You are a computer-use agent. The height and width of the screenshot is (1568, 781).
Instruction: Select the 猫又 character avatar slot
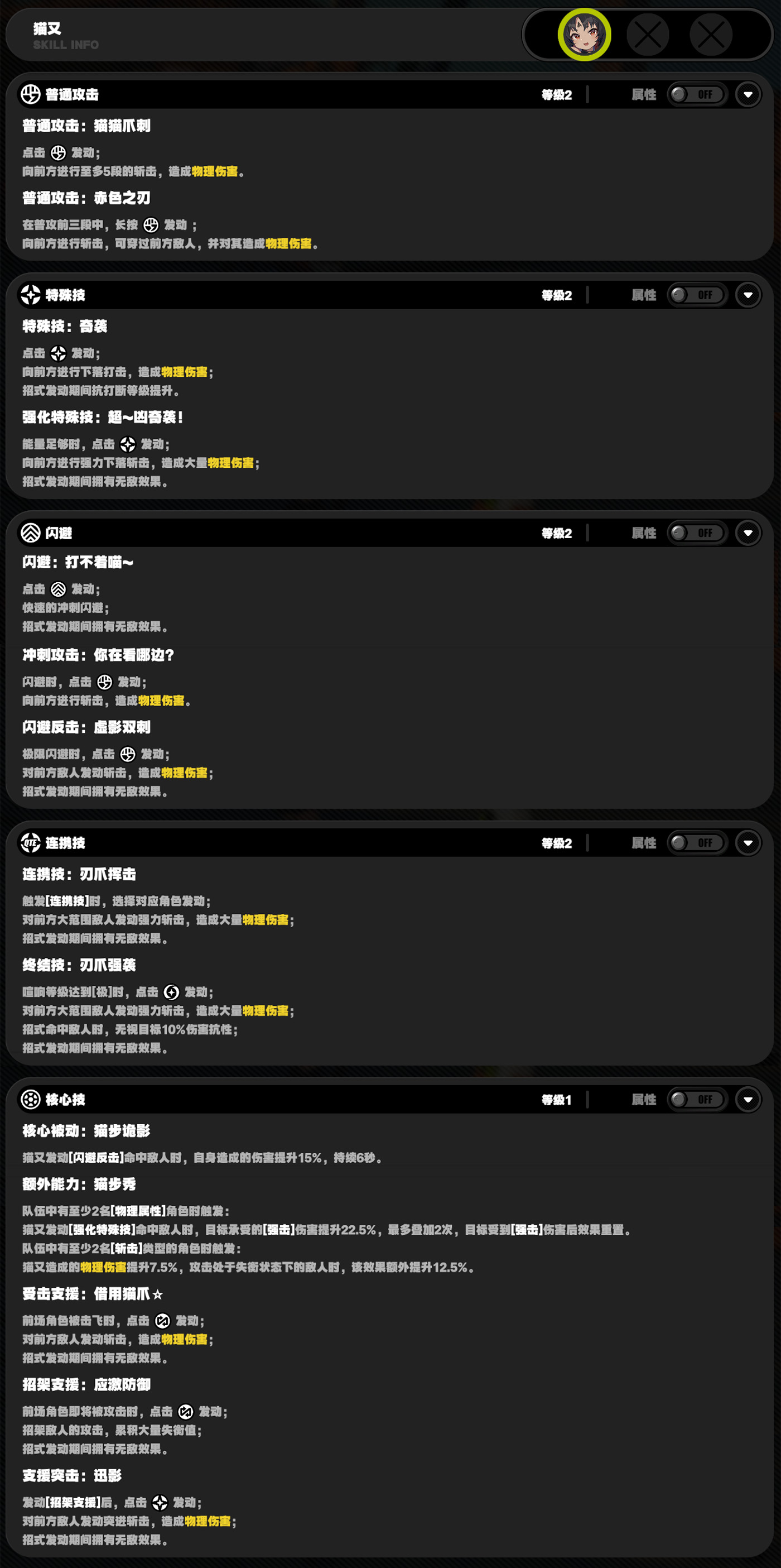click(x=584, y=35)
